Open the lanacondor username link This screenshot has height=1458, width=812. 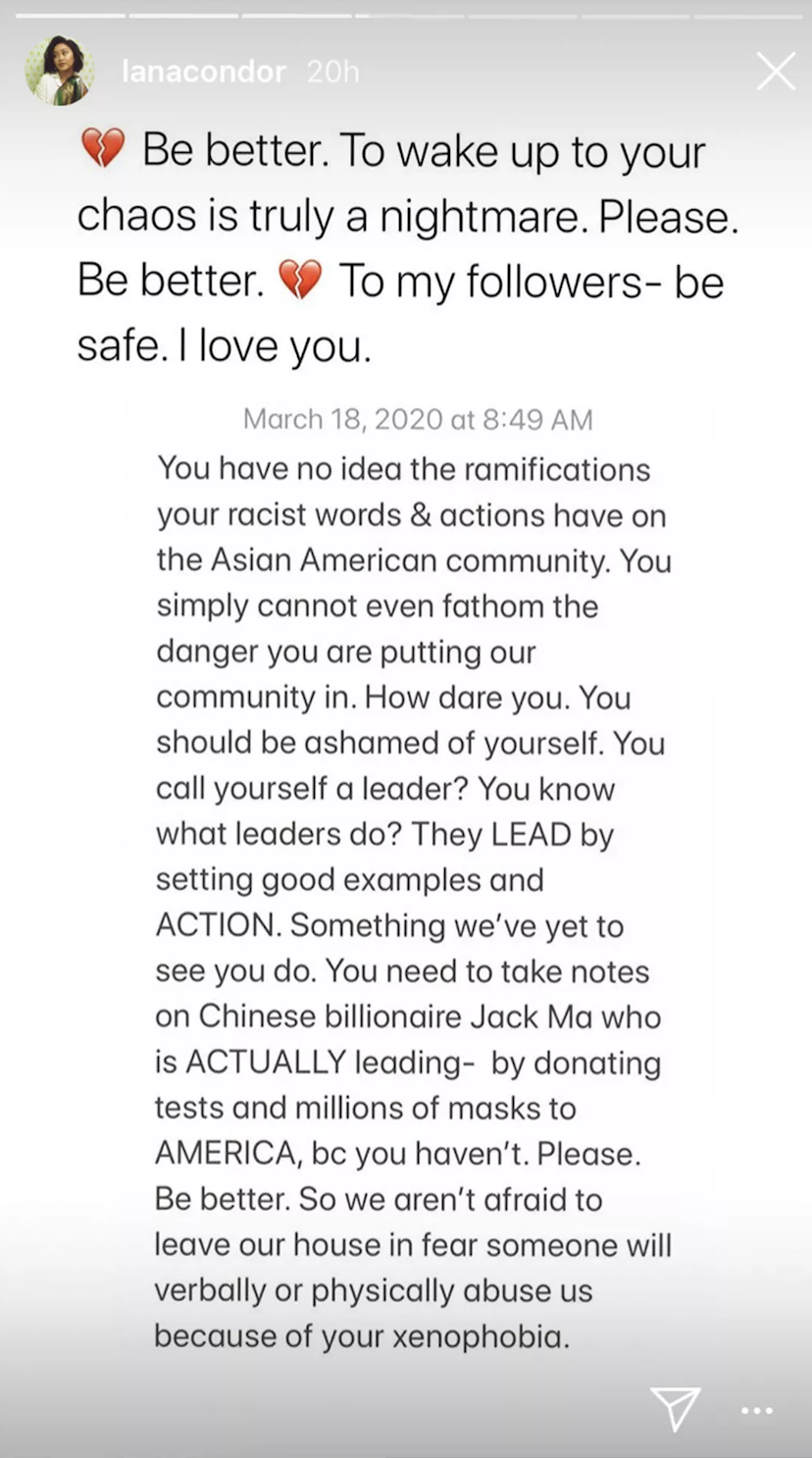click(x=203, y=72)
